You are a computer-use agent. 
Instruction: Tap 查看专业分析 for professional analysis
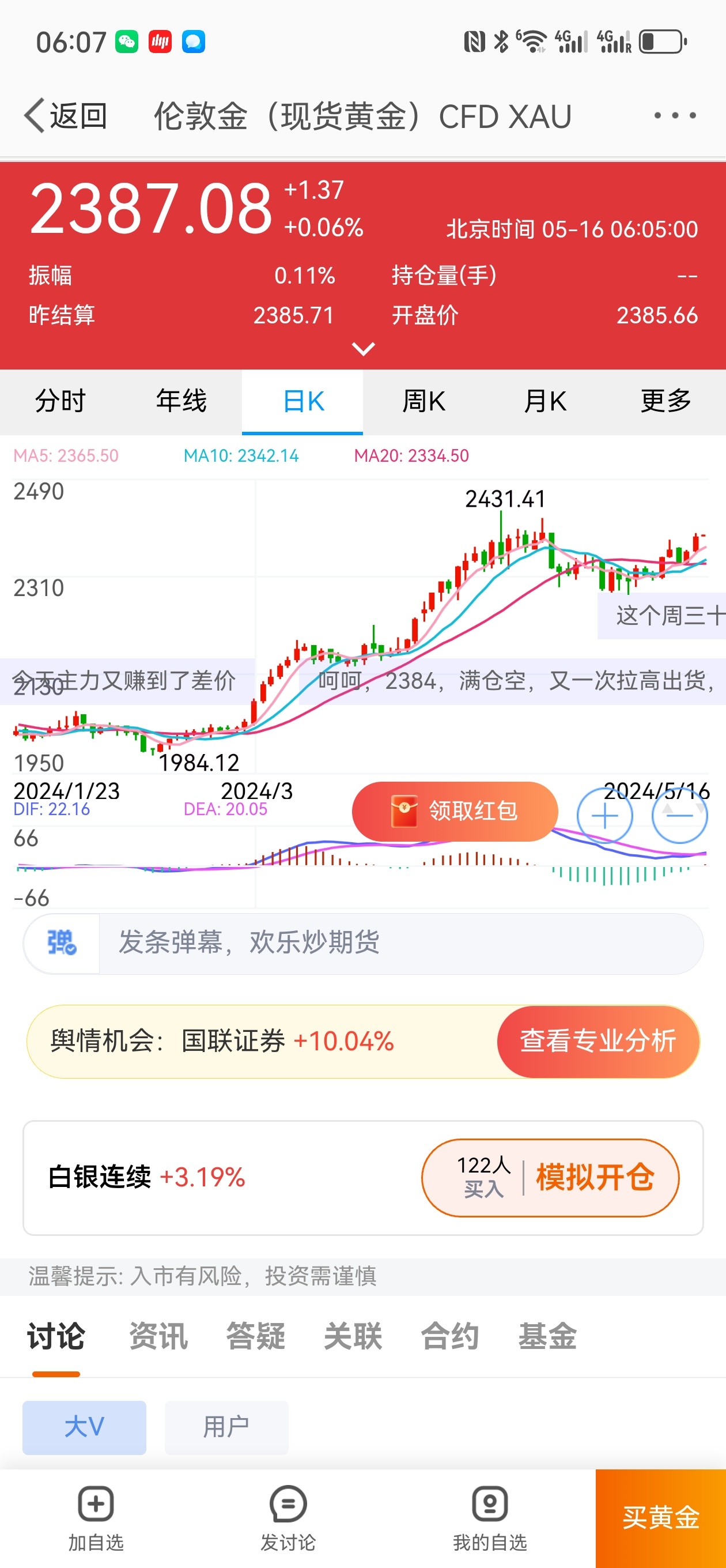598,1041
